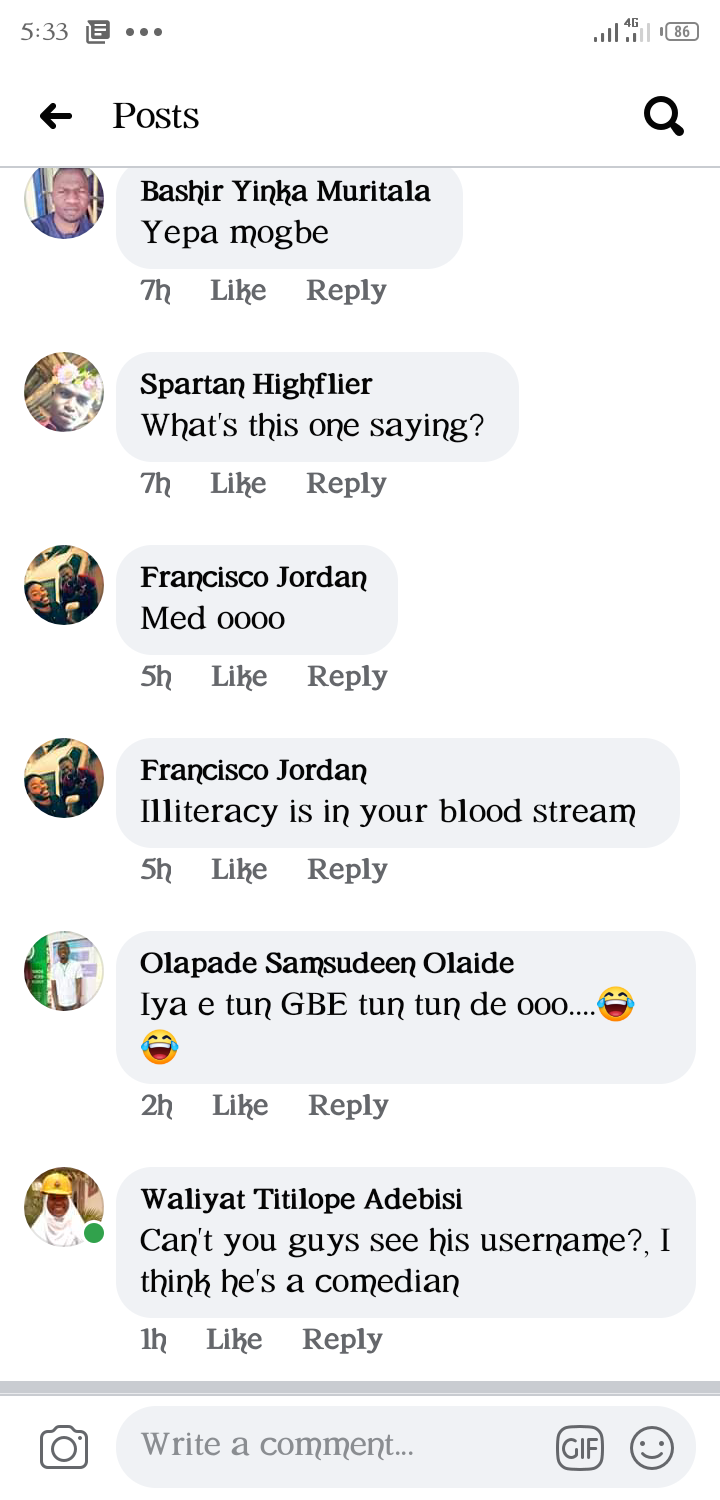Image resolution: width=720 pixels, height=1500 pixels.
Task: Open Spartan Highflier's profile picture
Action: [64, 392]
